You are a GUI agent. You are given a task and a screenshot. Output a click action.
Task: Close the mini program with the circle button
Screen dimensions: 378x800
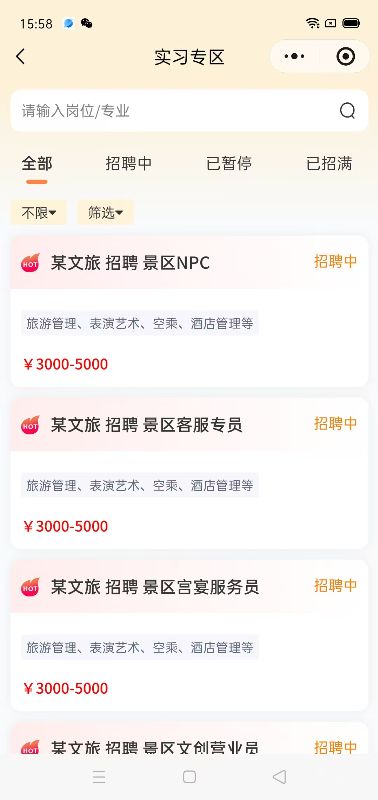click(345, 57)
